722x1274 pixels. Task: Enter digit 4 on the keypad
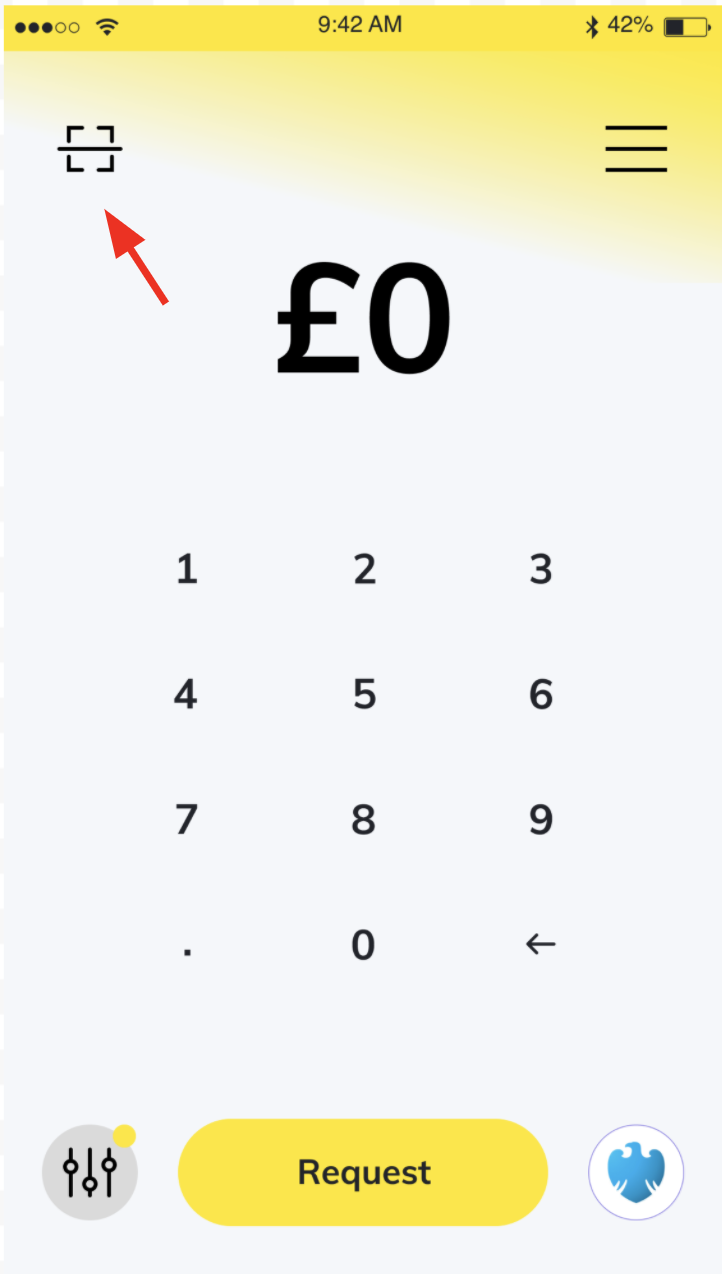[x=186, y=694]
